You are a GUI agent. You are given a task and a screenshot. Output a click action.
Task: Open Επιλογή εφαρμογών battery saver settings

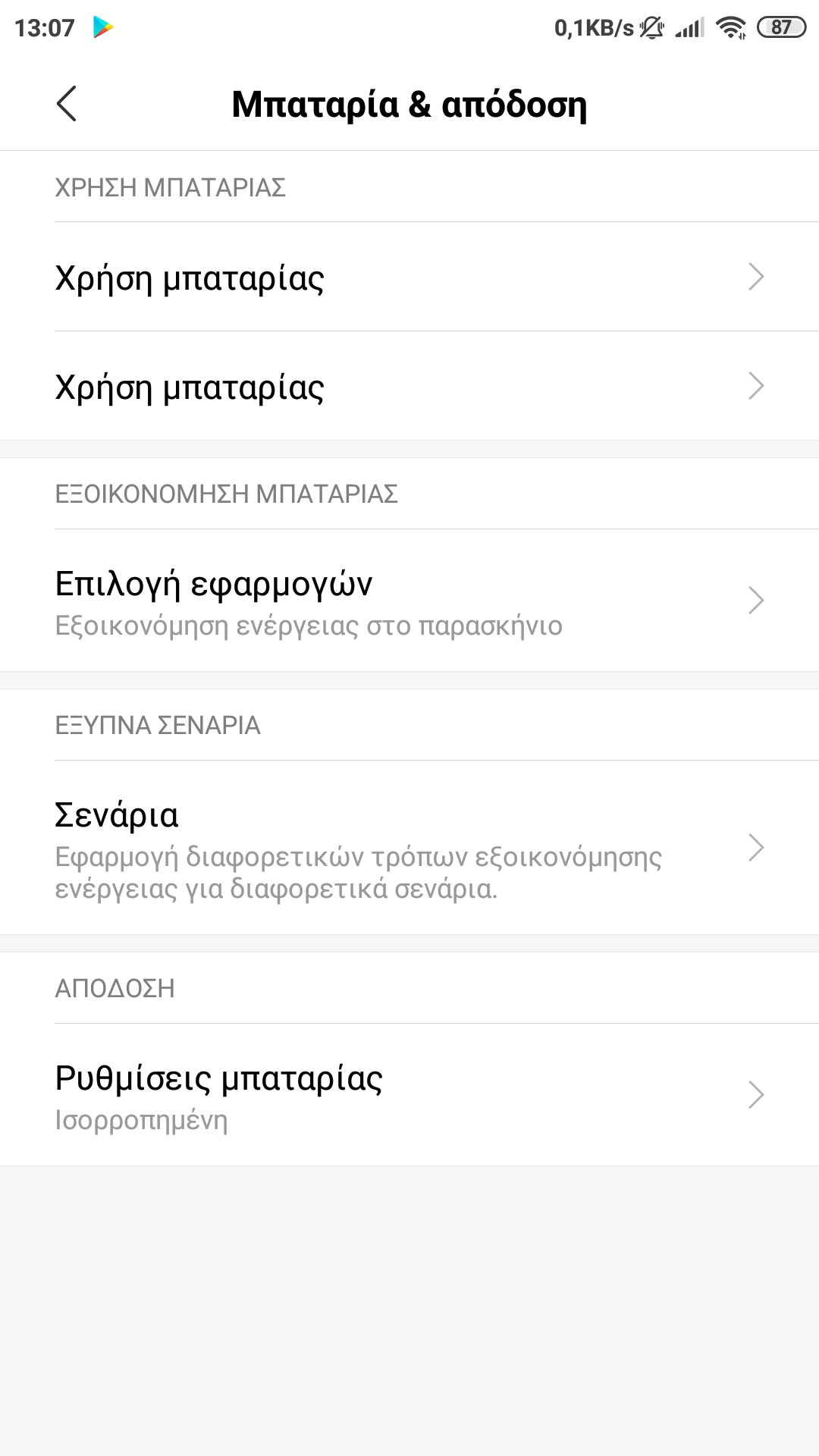(409, 601)
